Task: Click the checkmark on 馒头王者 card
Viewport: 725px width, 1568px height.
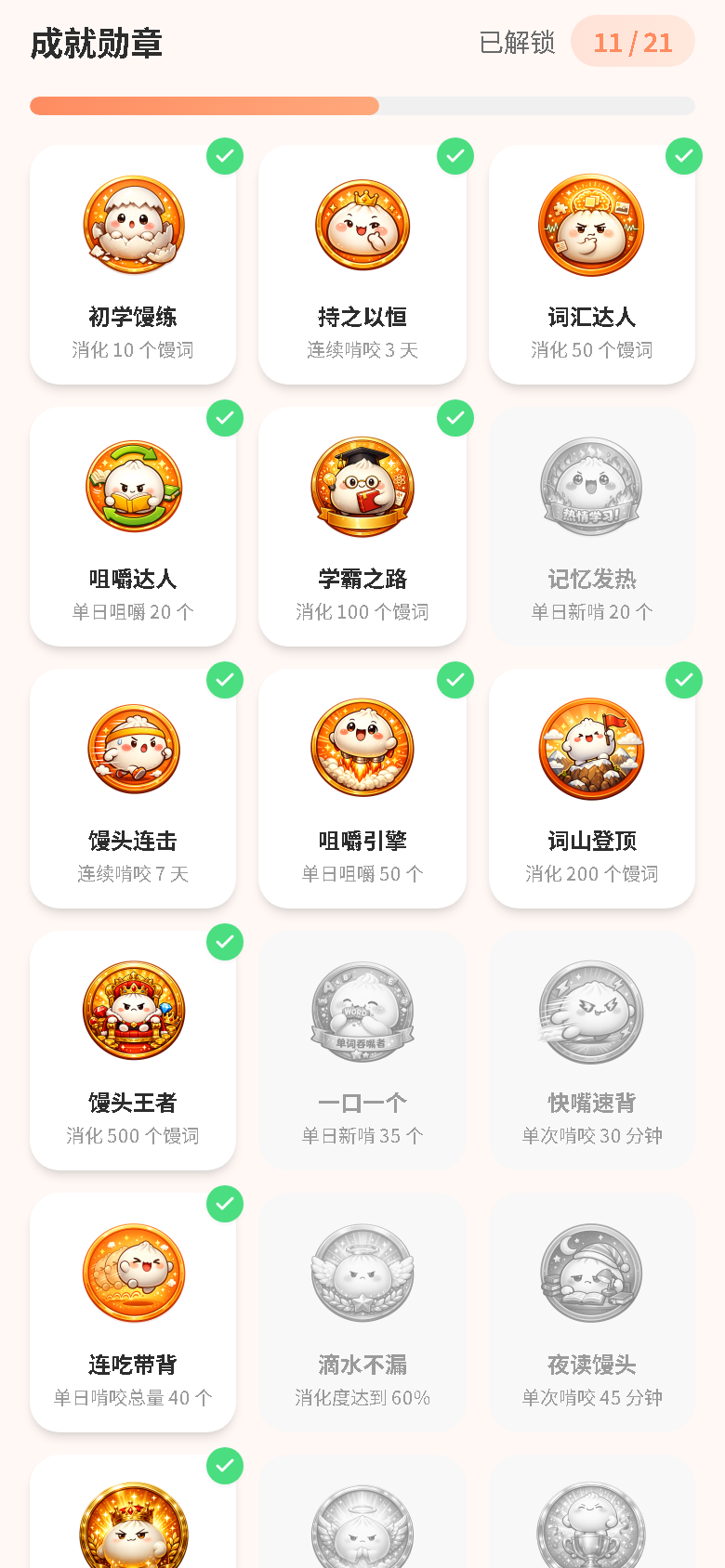Action: click(224, 942)
